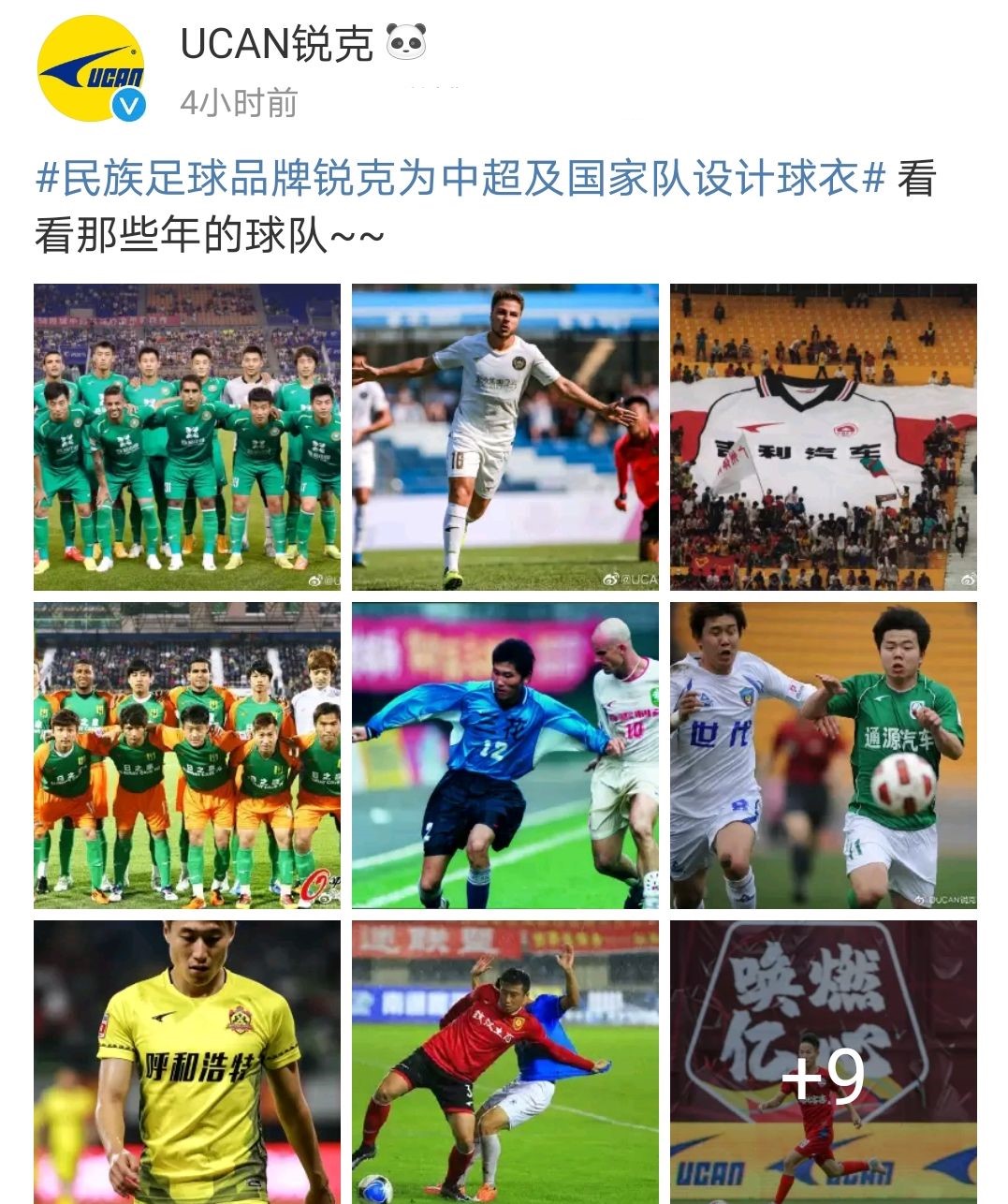Open the blue number 12 tackle photo
The image size is (1008, 1204).
[505, 758]
